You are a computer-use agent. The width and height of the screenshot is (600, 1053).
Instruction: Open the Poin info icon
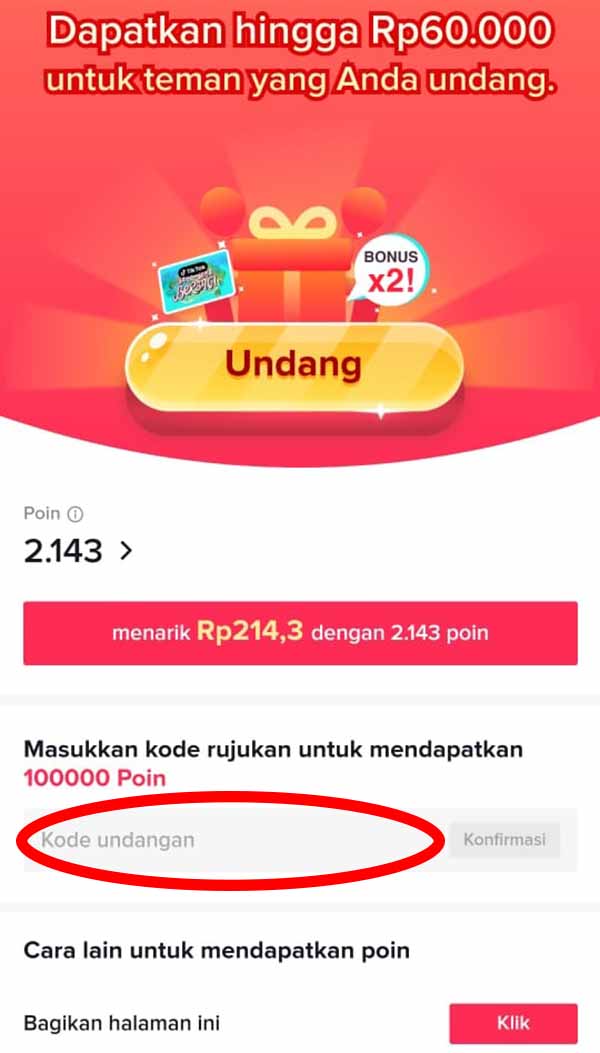coord(75,514)
